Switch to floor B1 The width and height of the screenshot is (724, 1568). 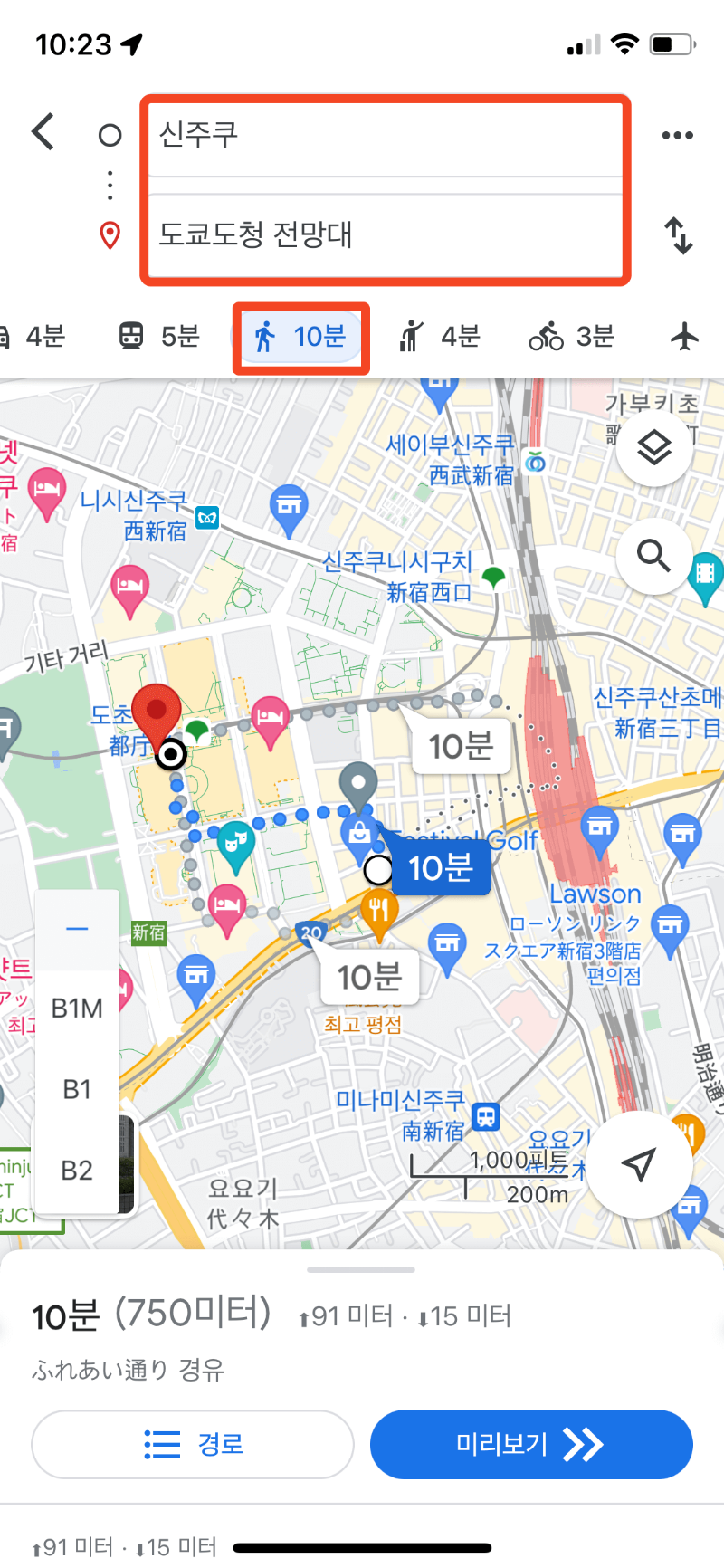tap(77, 1089)
